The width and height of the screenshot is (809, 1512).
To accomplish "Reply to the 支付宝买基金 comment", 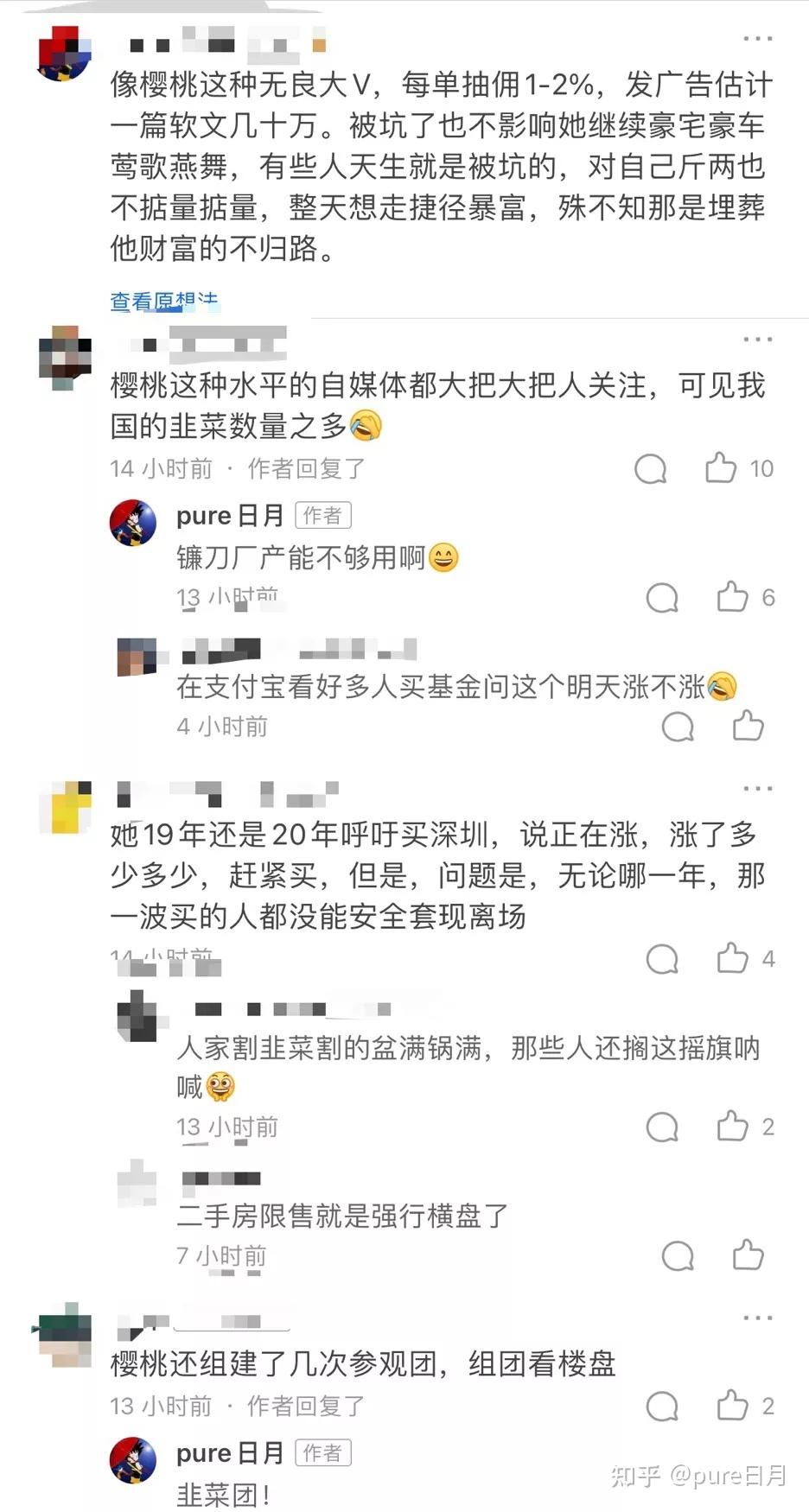I will pos(678,727).
